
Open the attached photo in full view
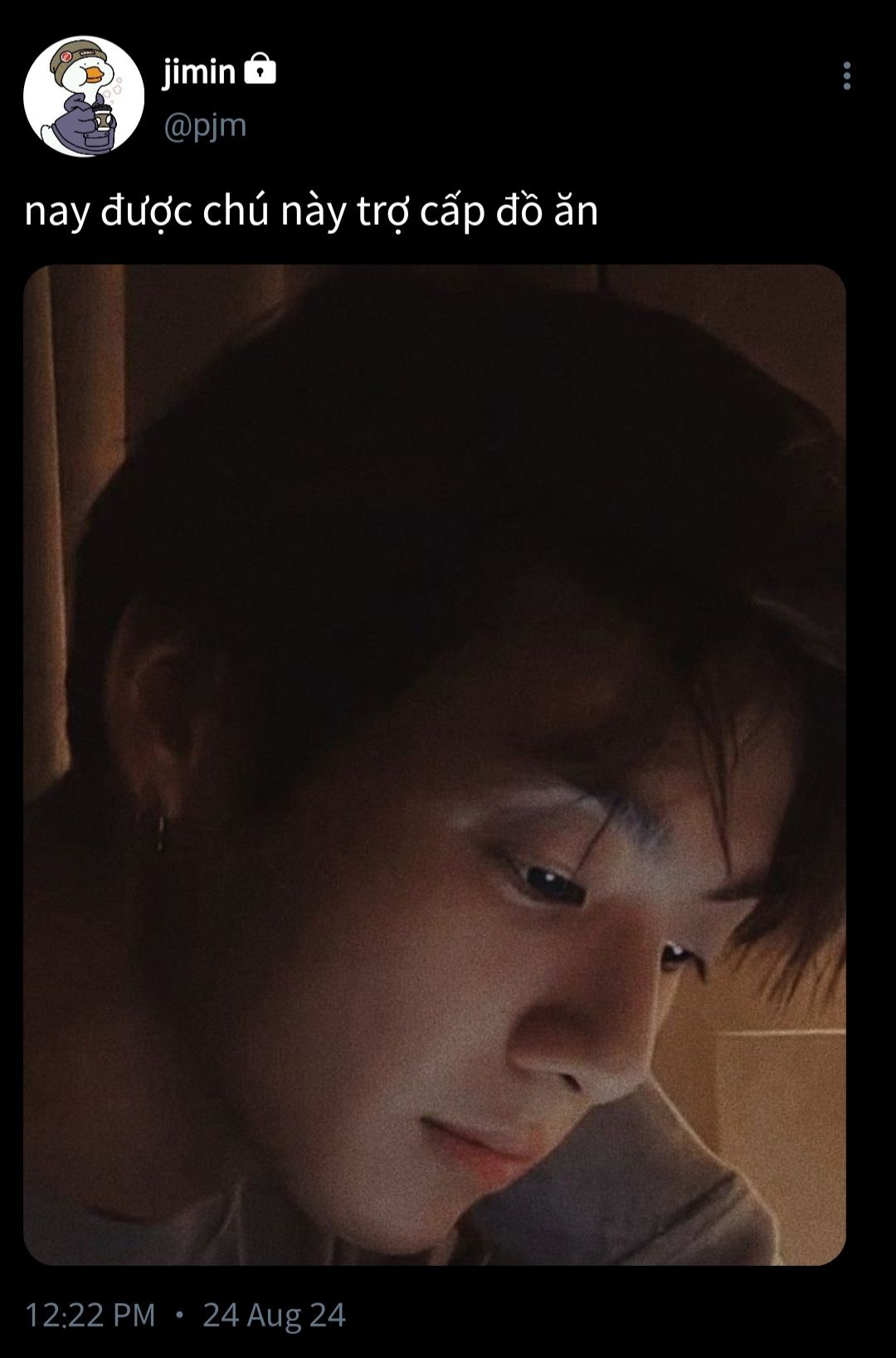pyautogui.click(x=434, y=764)
